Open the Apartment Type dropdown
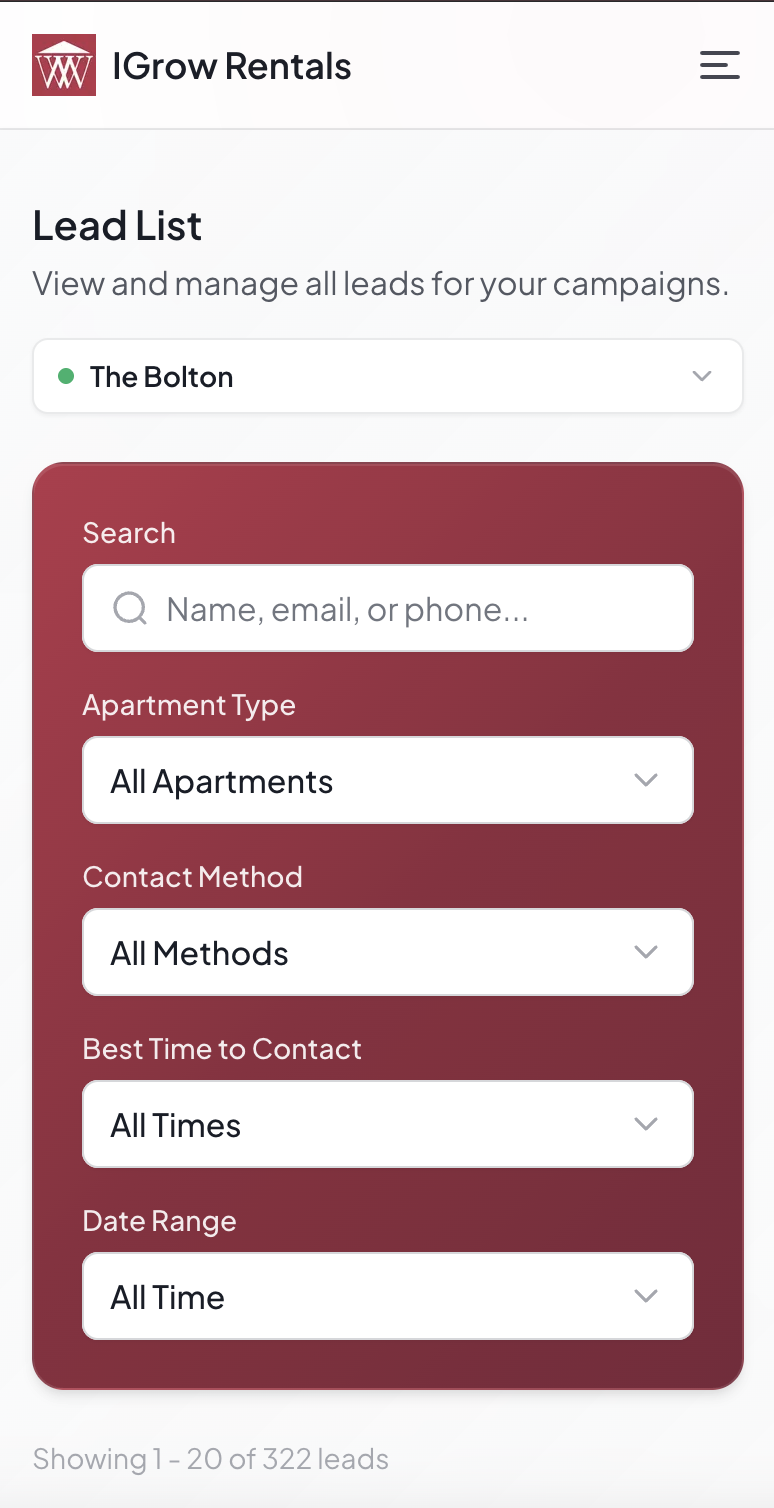774x1508 pixels. [x=388, y=780]
